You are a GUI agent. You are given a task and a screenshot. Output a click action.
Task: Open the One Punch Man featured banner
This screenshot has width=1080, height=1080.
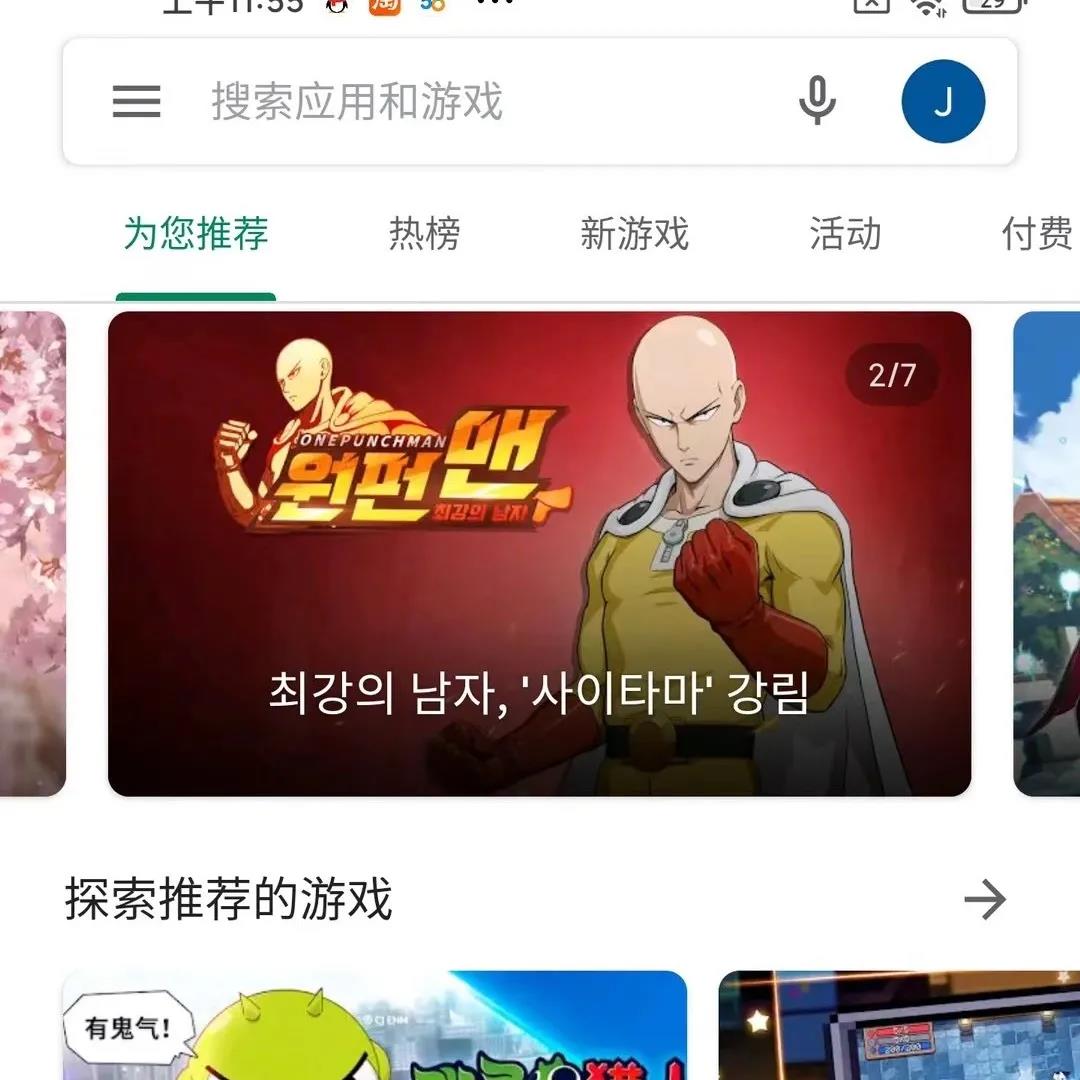(x=539, y=553)
